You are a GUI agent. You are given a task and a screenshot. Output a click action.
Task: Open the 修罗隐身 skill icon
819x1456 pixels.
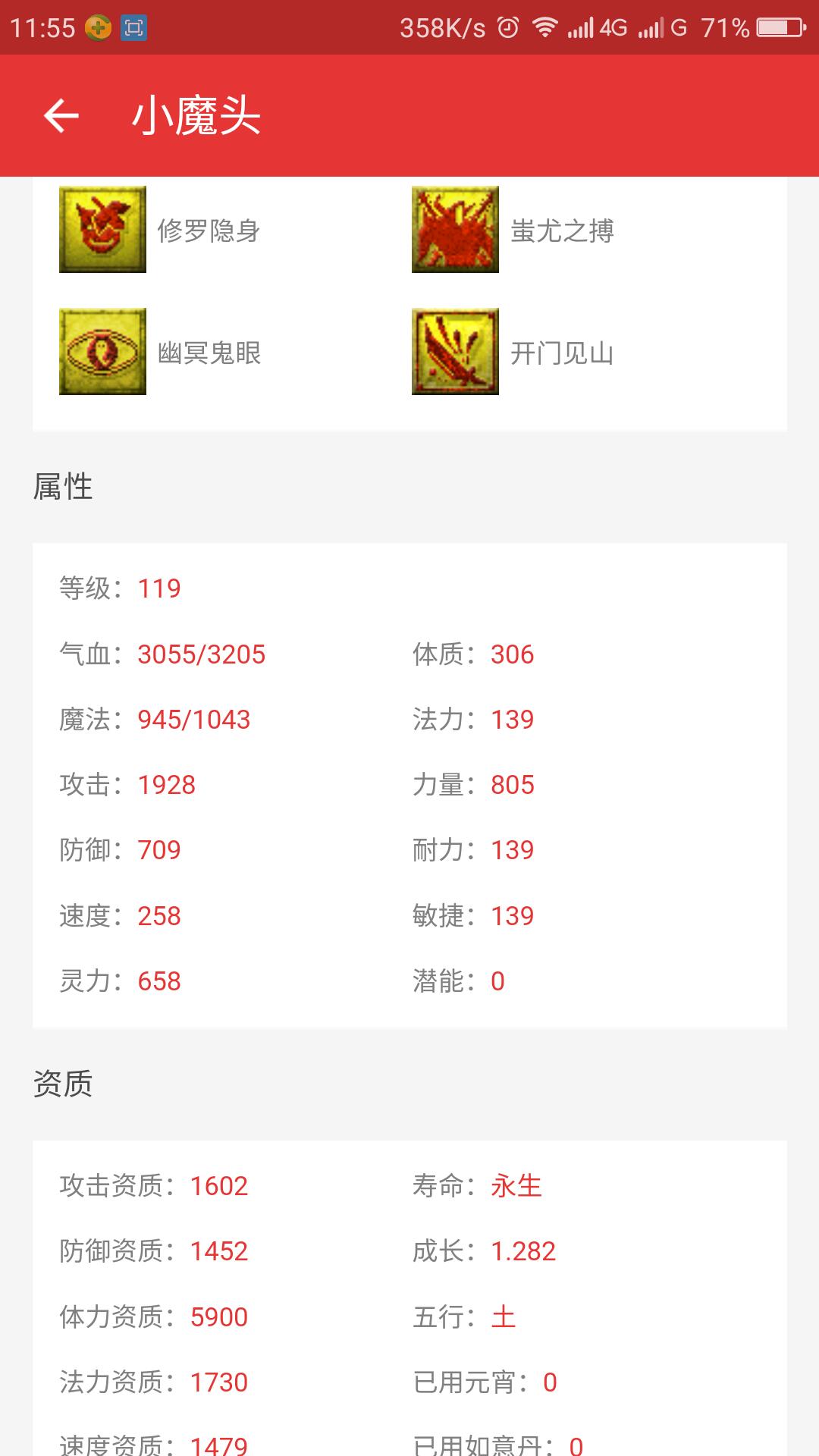coord(102,229)
